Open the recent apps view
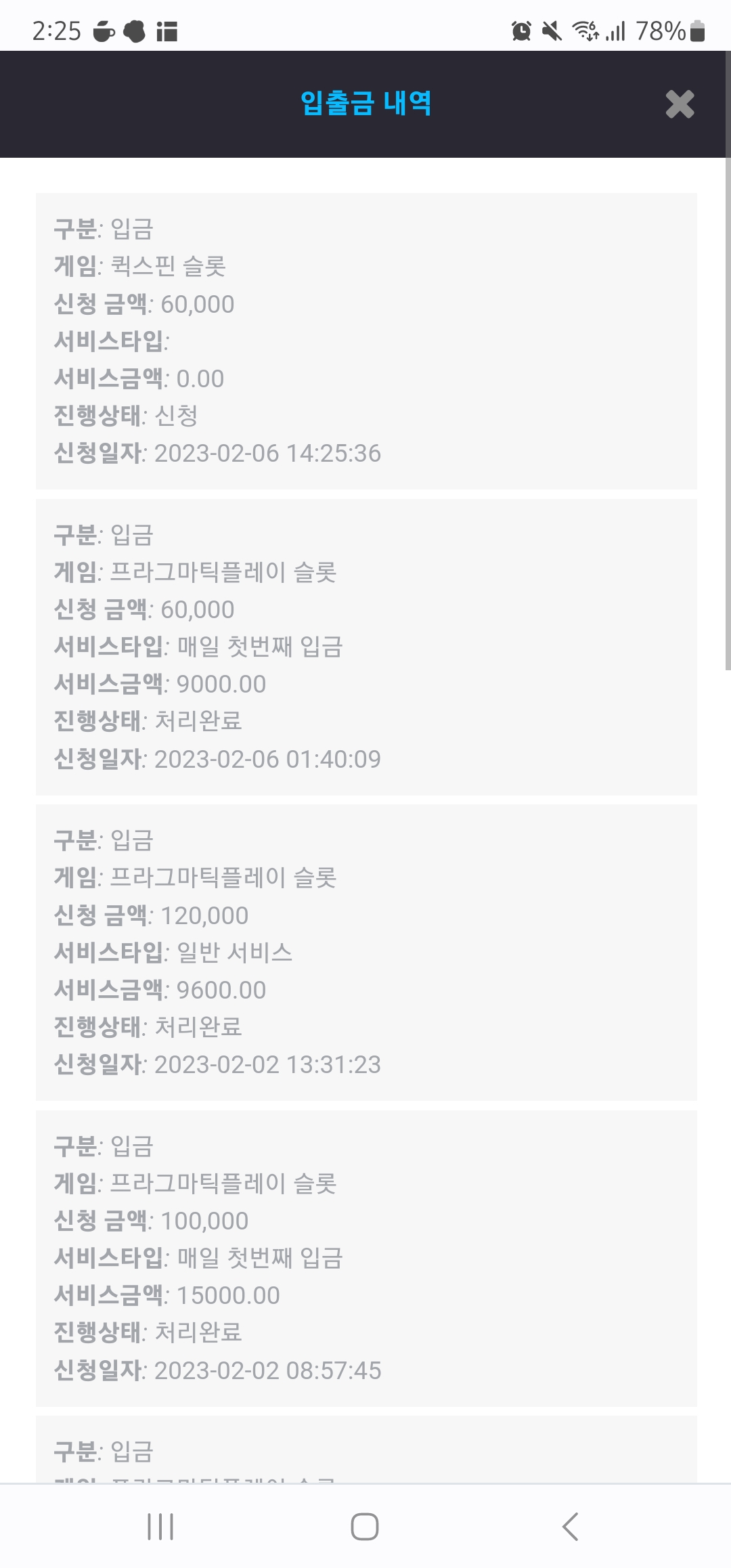The width and height of the screenshot is (731, 1568). tap(160, 1527)
